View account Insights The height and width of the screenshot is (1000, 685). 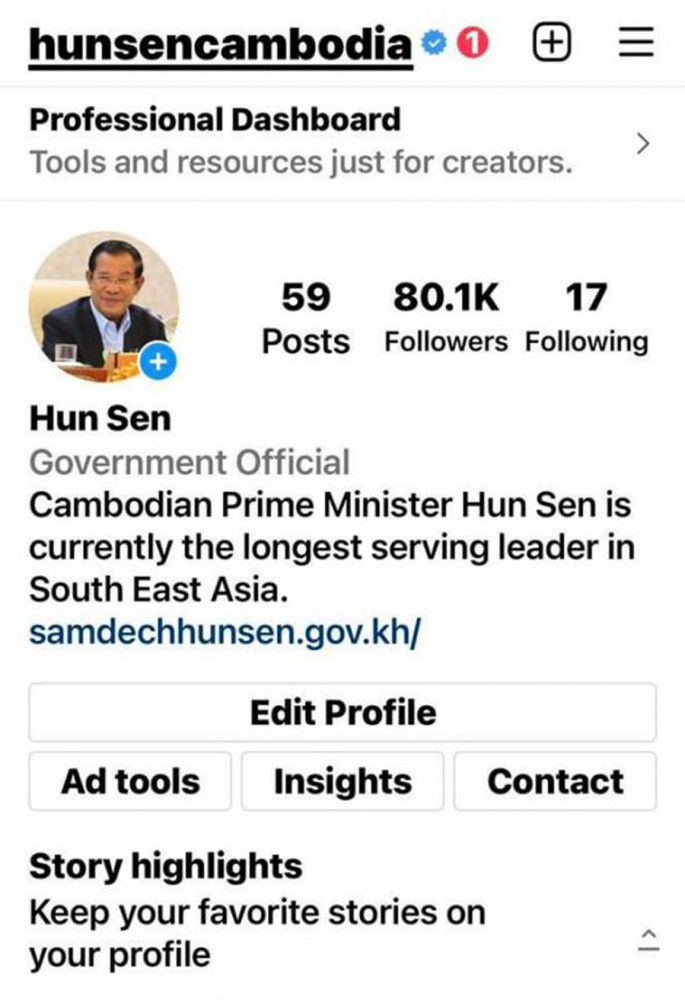point(342,781)
